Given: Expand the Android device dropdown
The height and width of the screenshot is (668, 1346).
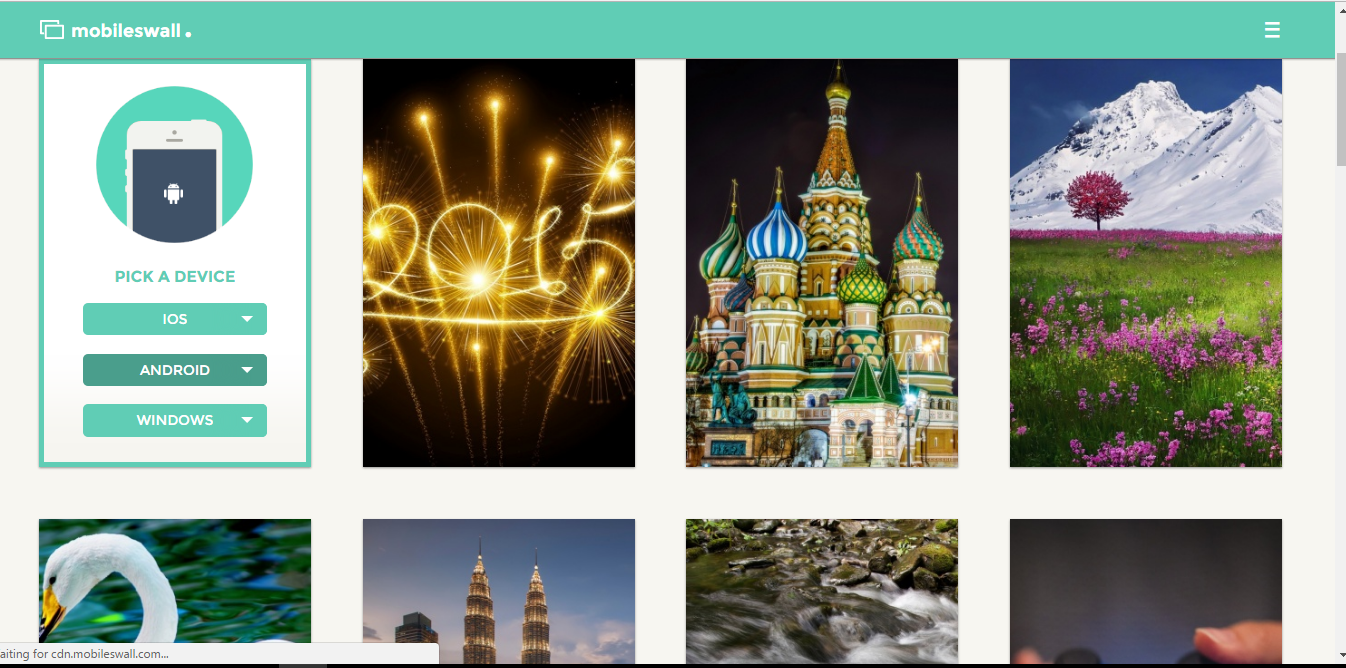Looking at the screenshot, I should tap(175, 370).
